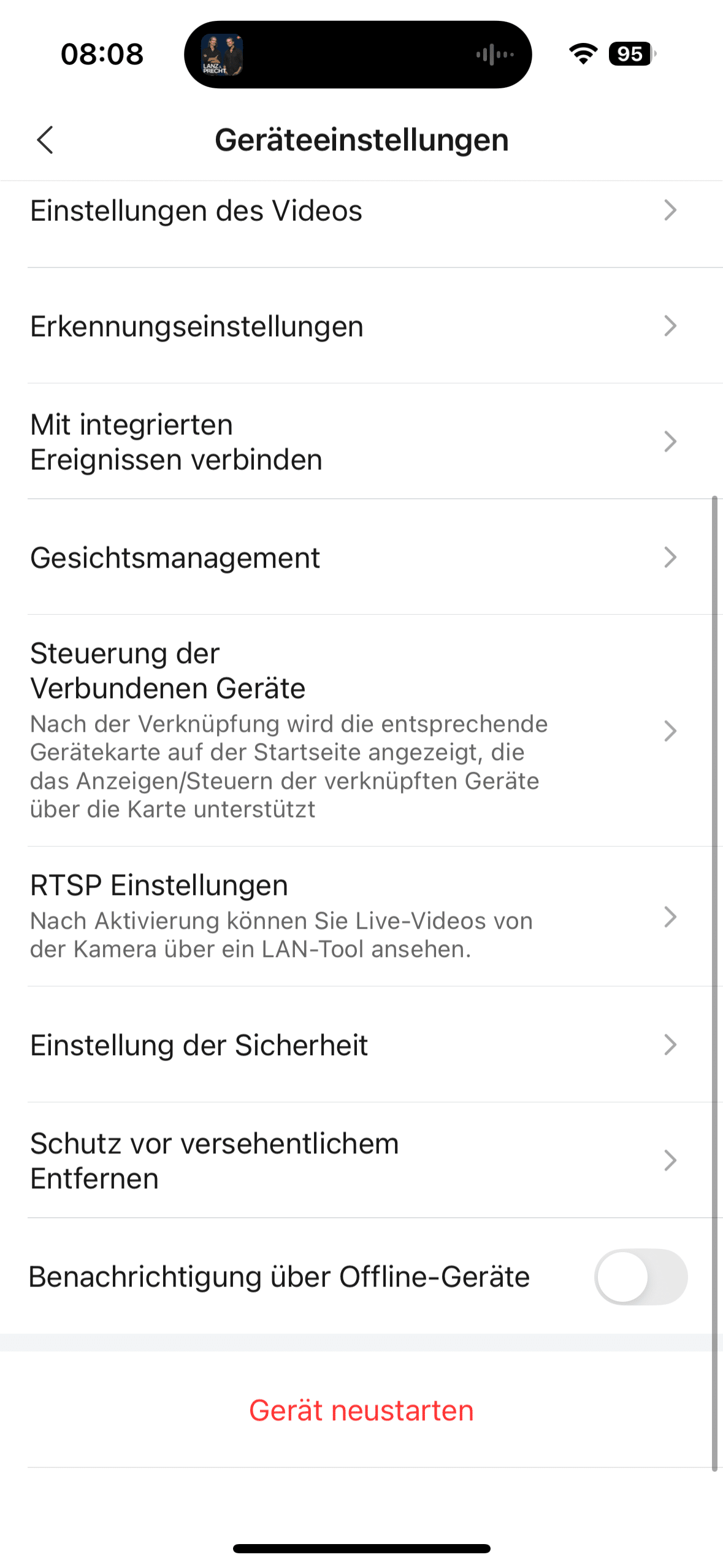Screen dimensions: 723x1568
Task: Open Mit integrierten Ereignissen verbinden
Action: [x=356, y=442]
